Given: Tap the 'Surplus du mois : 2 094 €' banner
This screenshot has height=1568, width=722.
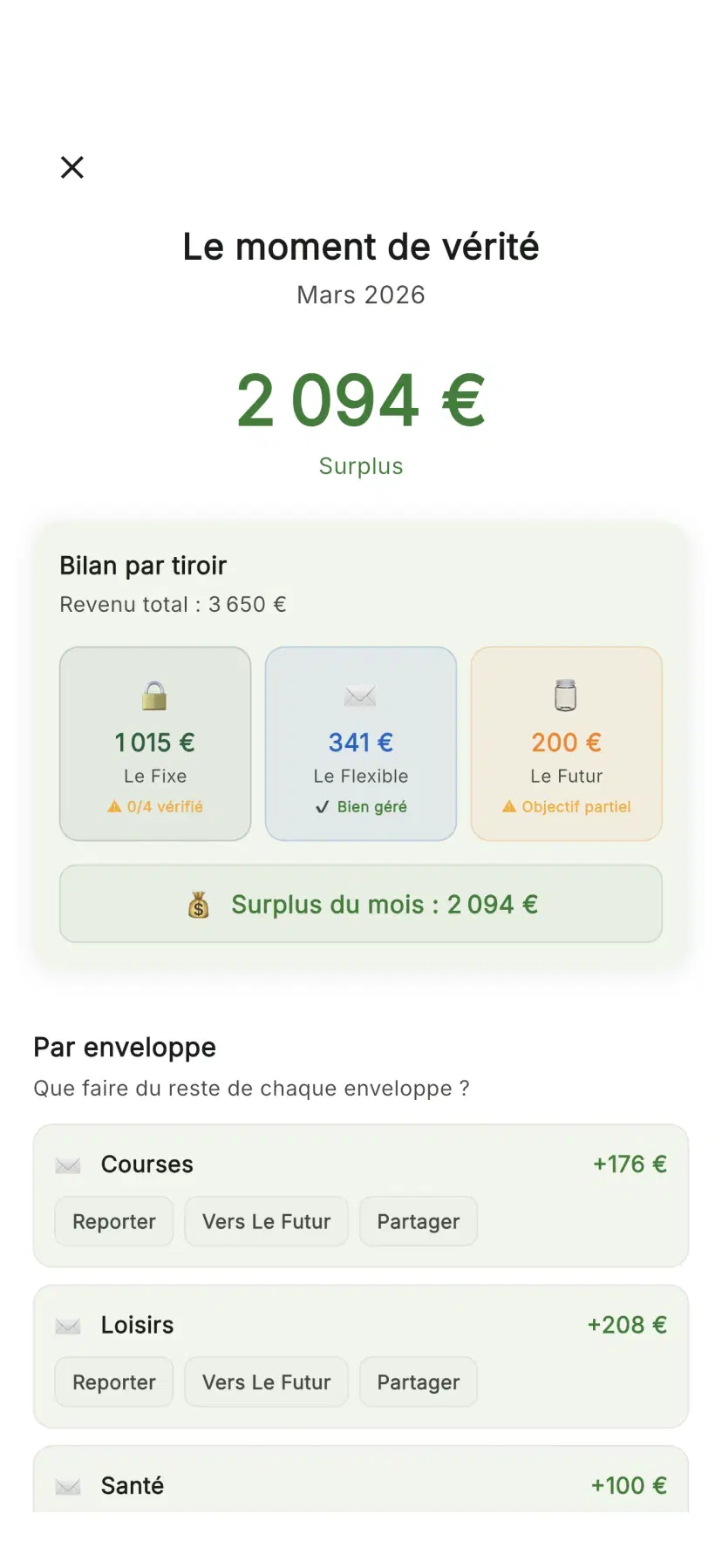Looking at the screenshot, I should pyautogui.click(x=360, y=904).
